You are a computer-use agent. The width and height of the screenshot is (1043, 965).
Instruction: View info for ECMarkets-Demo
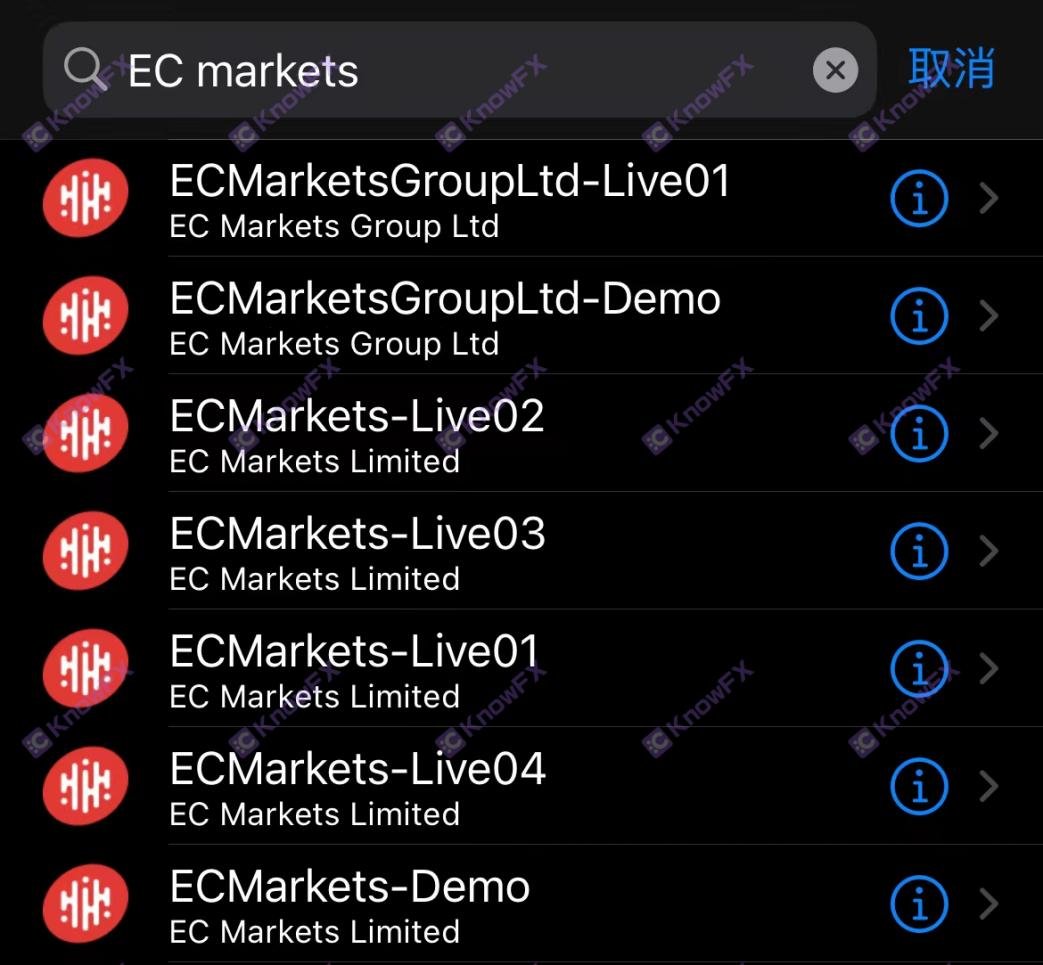[x=918, y=904]
